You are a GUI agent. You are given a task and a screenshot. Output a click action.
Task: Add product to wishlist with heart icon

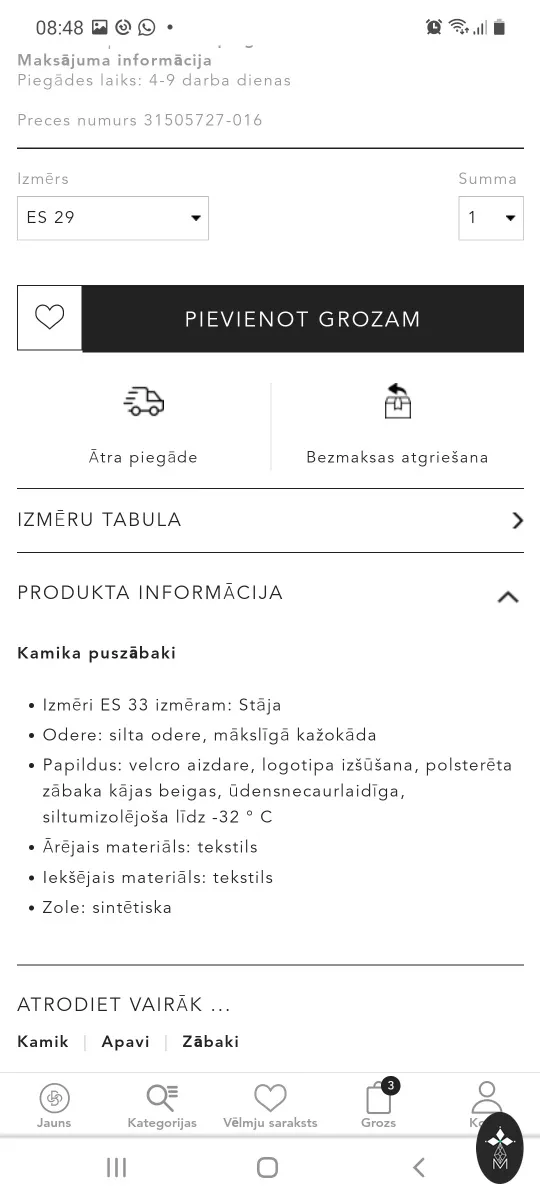click(x=50, y=318)
